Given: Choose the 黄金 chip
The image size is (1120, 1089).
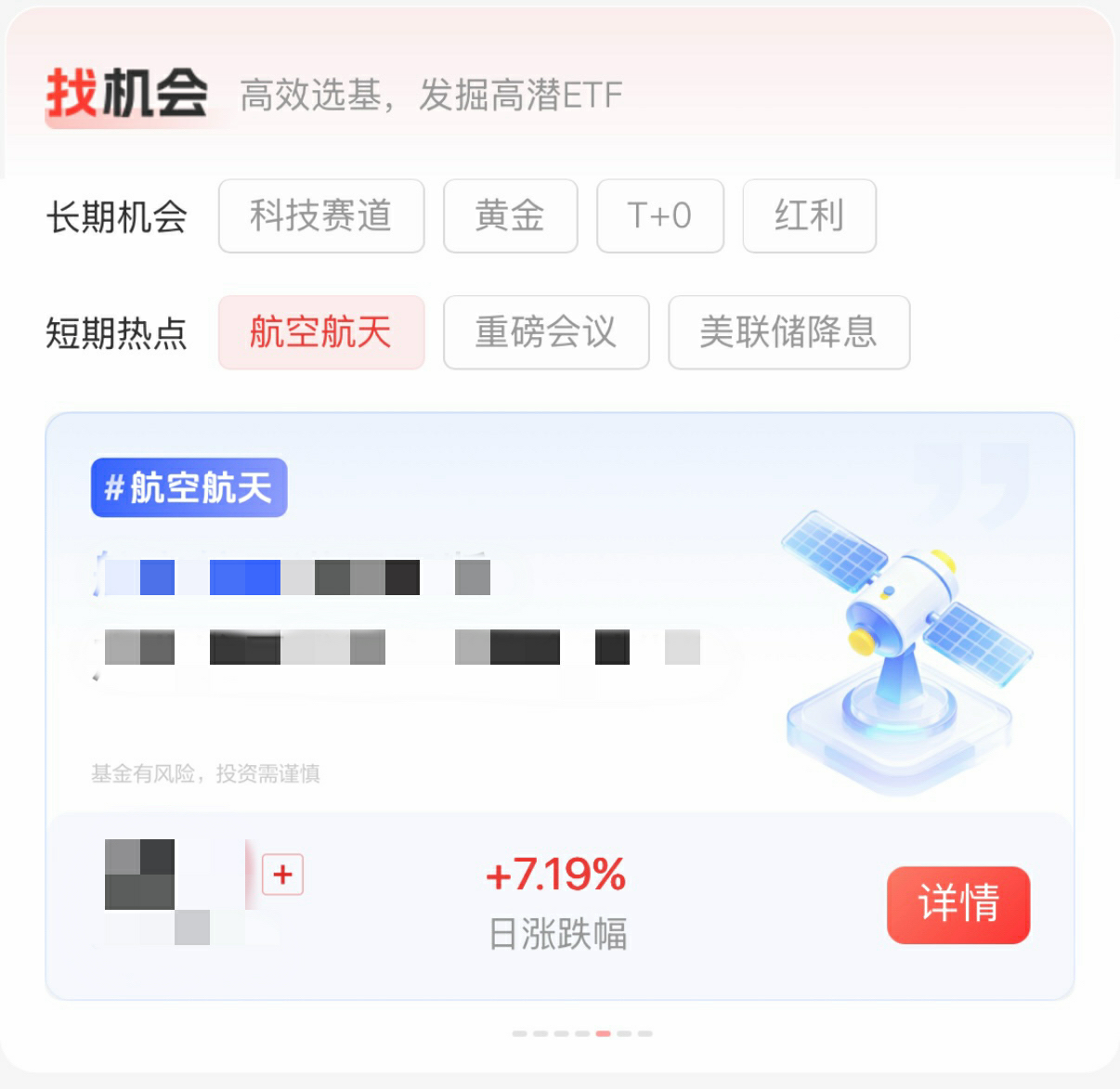Looking at the screenshot, I should 510,216.
